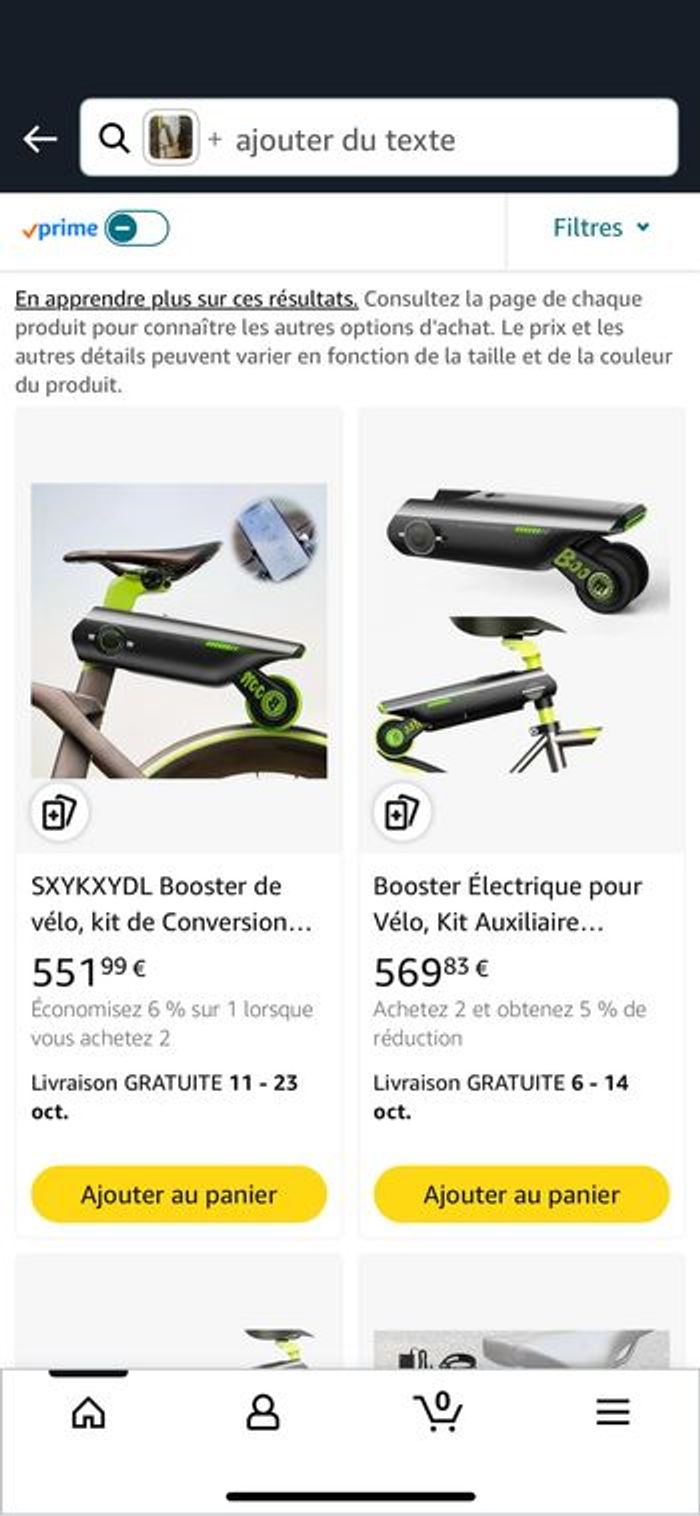The width and height of the screenshot is (700, 1516).
Task: Switch to the Home tab
Action: 89,1412
